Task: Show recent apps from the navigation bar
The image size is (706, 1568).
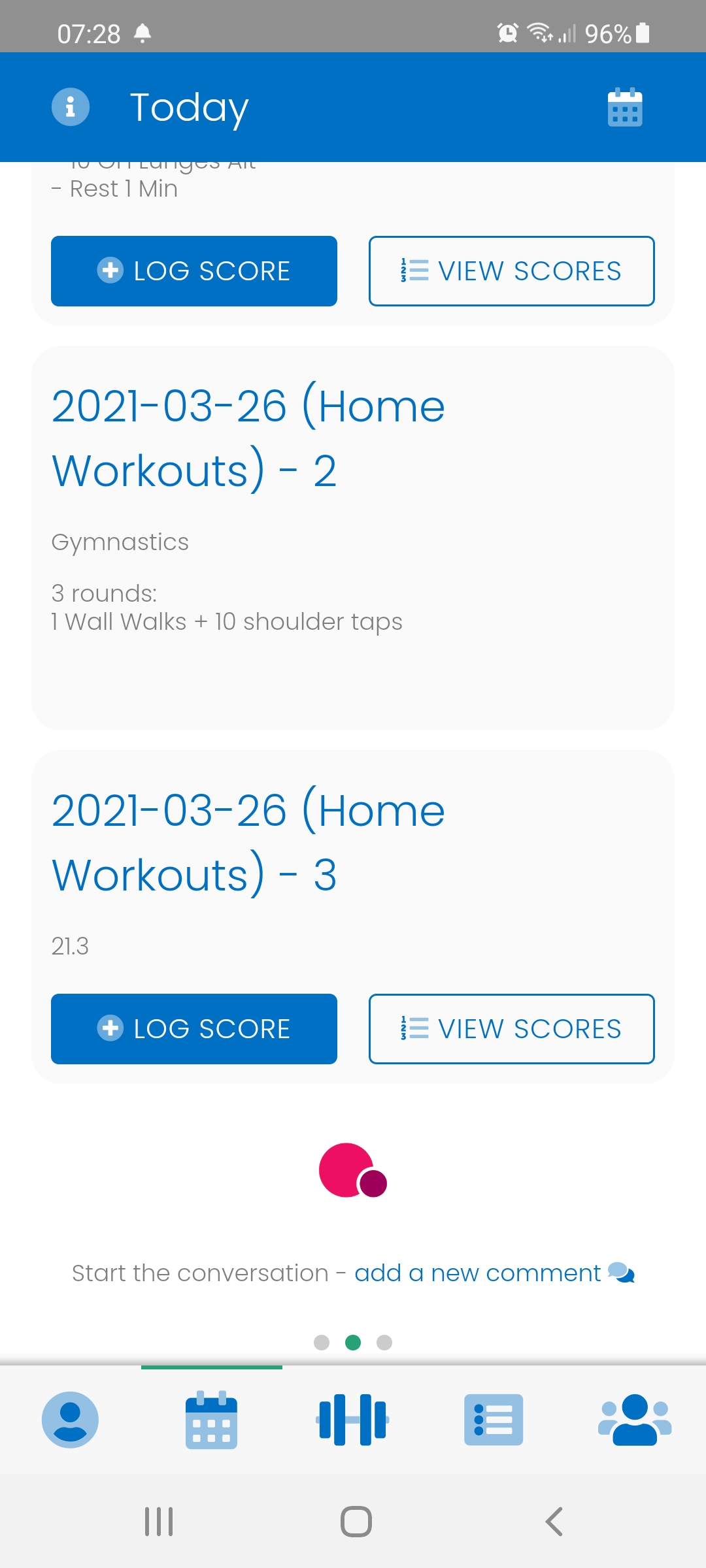Action: tap(159, 1522)
